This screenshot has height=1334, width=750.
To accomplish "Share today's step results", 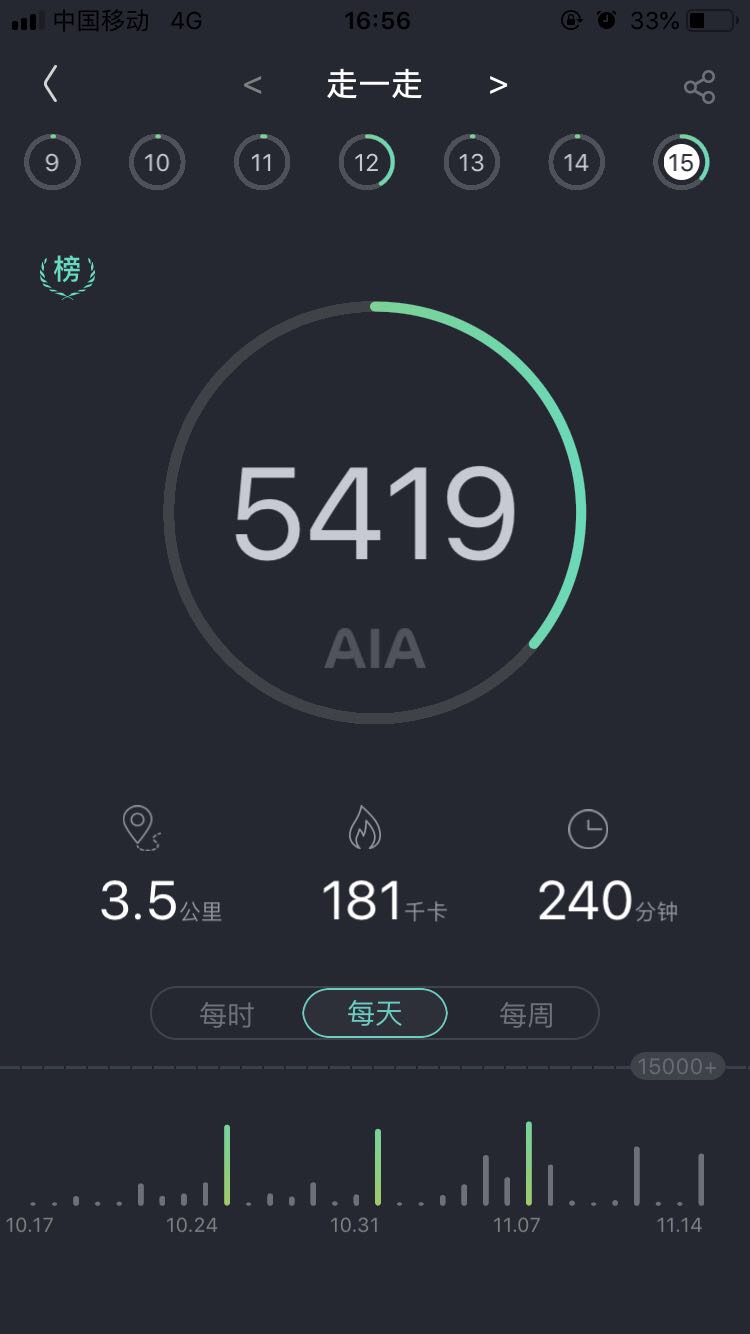I will tap(699, 87).
